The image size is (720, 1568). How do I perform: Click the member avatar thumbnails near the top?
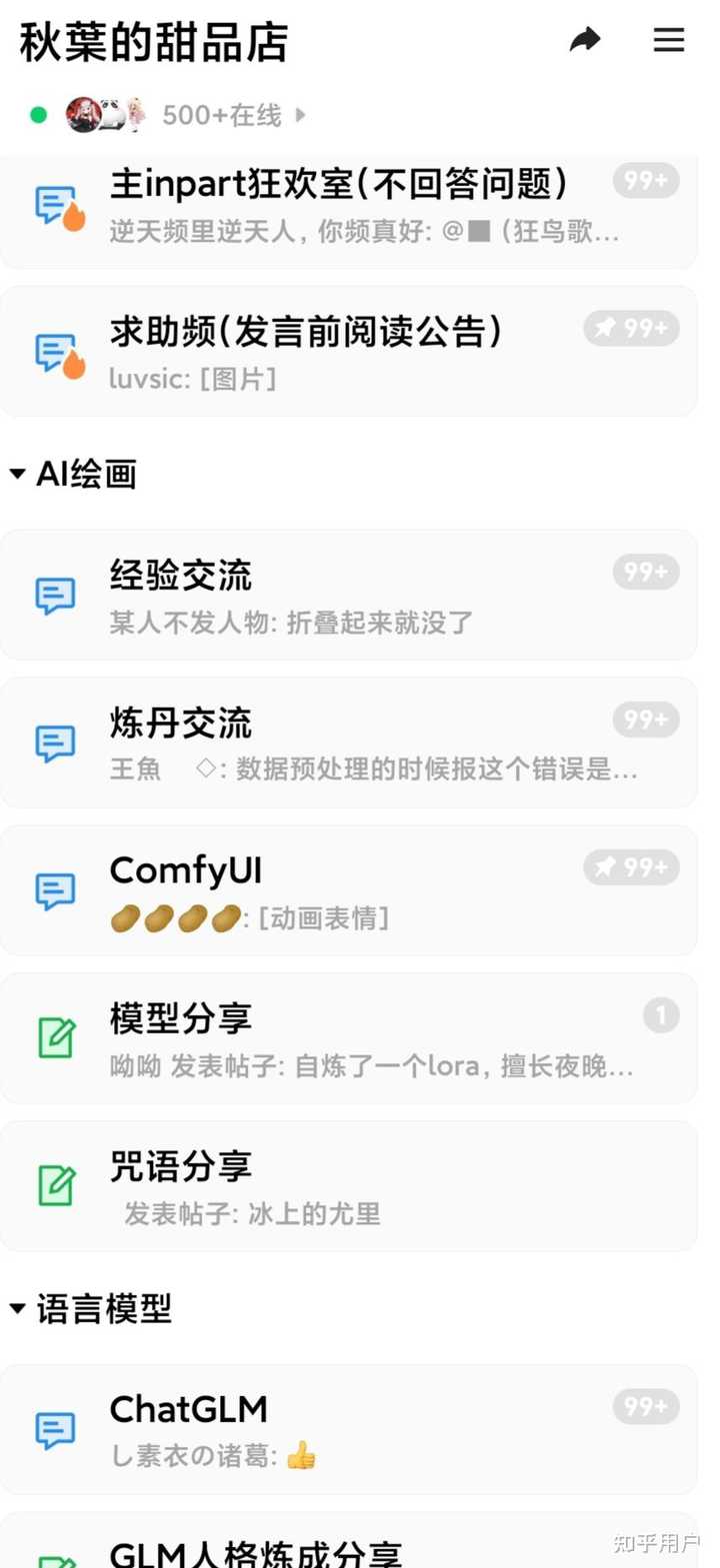[x=103, y=113]
